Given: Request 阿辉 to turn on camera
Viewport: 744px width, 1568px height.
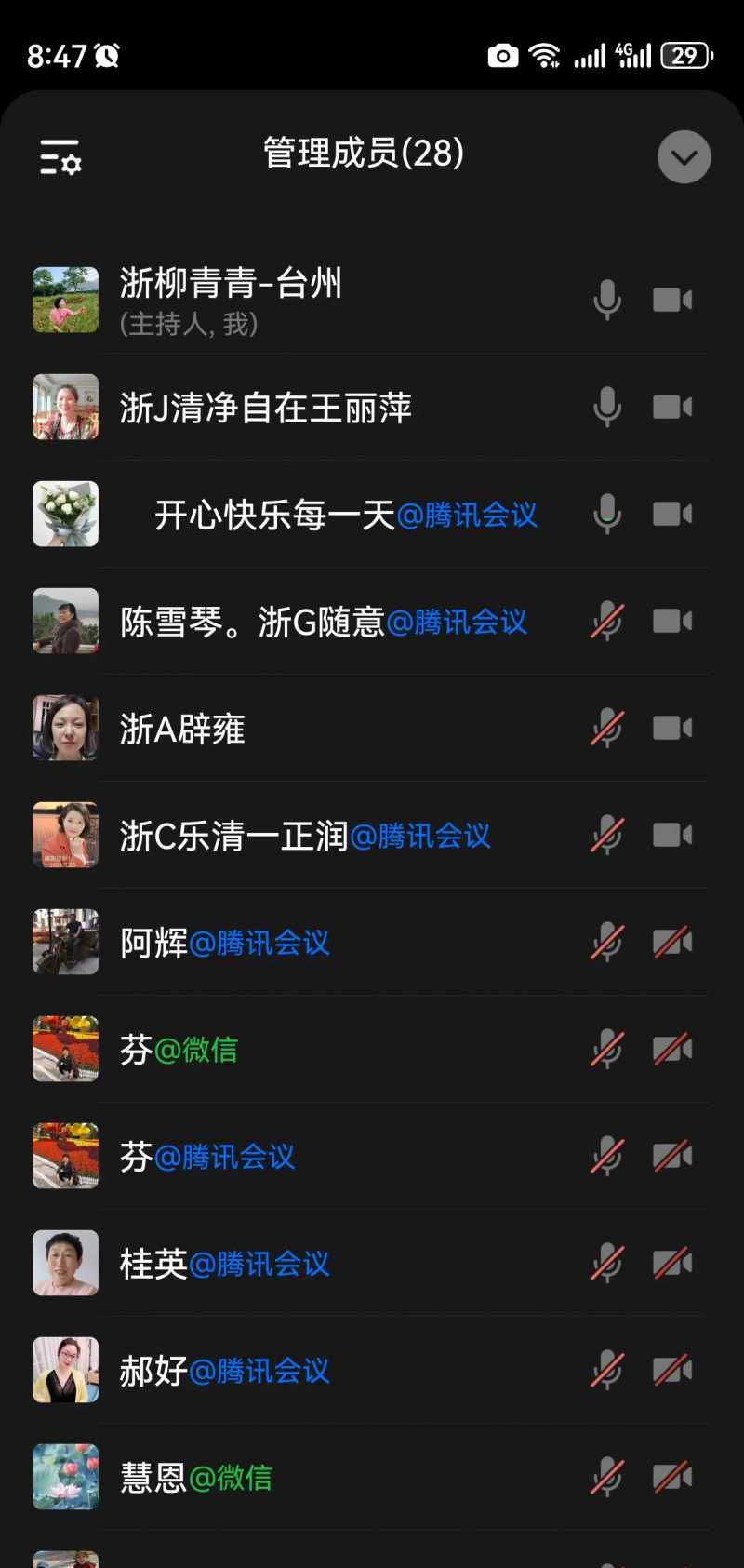Looking at the screenshot, I should [x=672, y=943].
